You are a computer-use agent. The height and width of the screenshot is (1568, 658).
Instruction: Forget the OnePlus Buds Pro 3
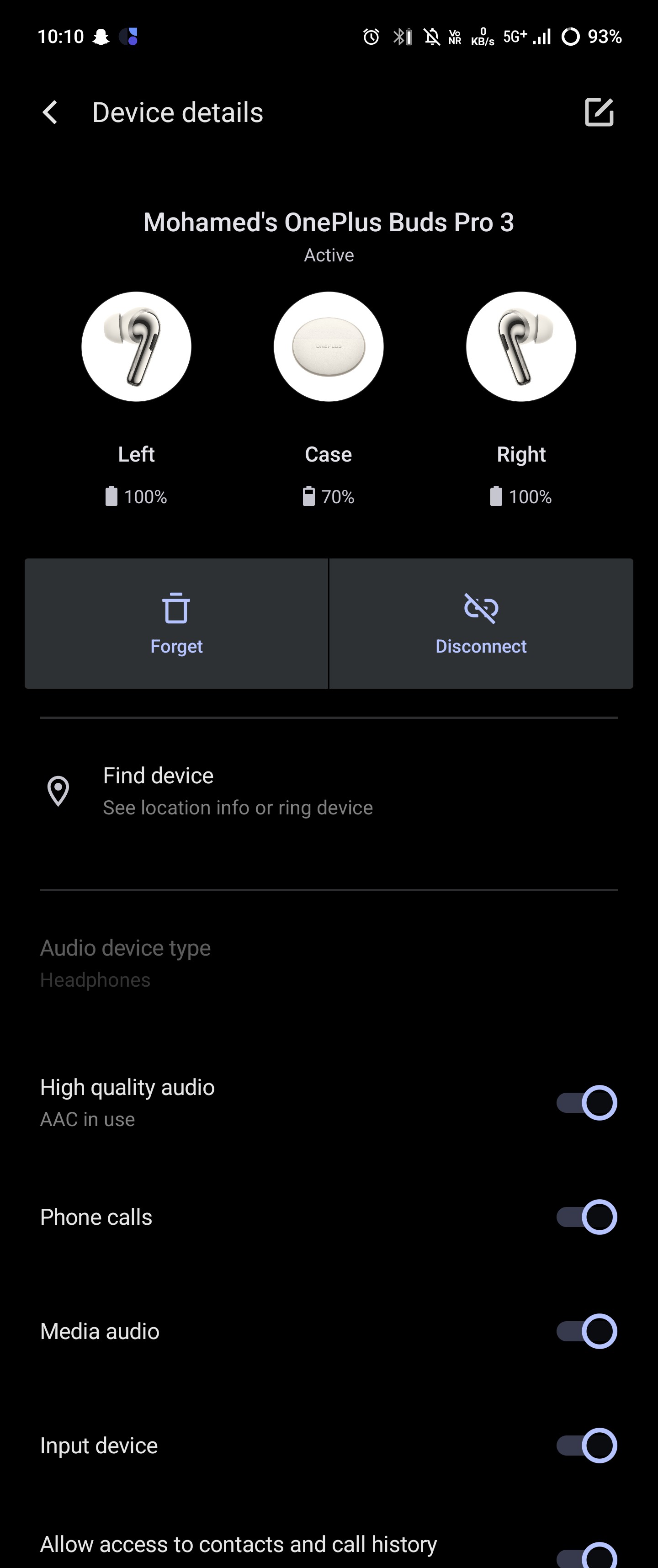[176, 623]
